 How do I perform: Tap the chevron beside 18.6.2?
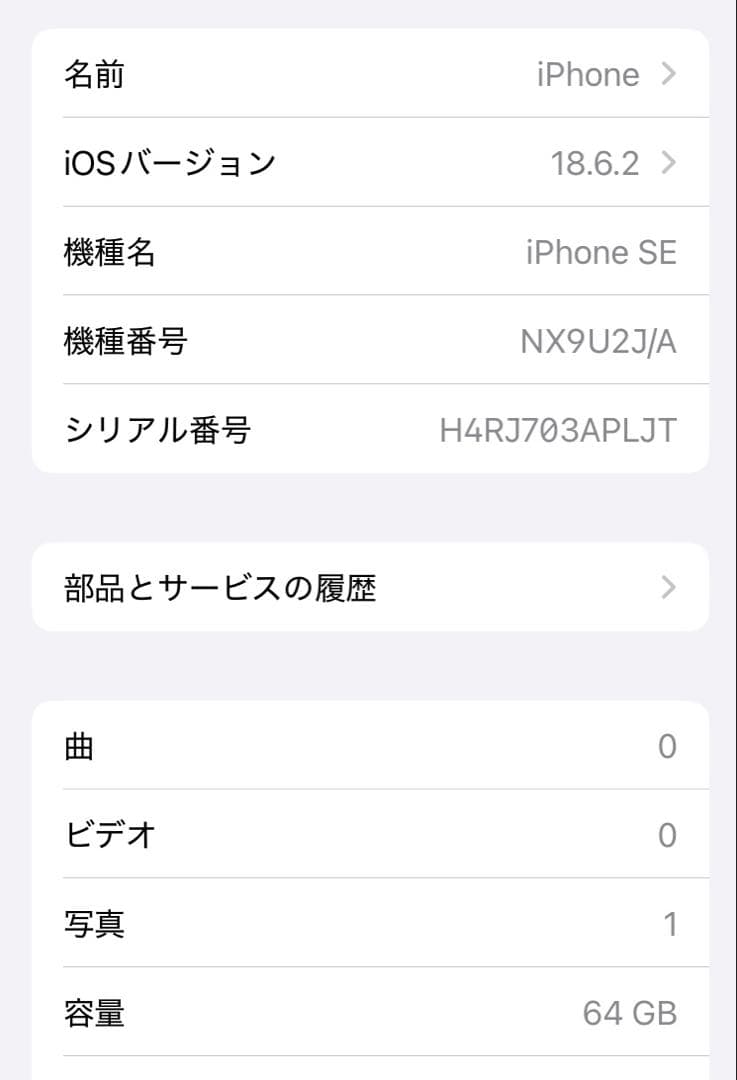point(668,162)
